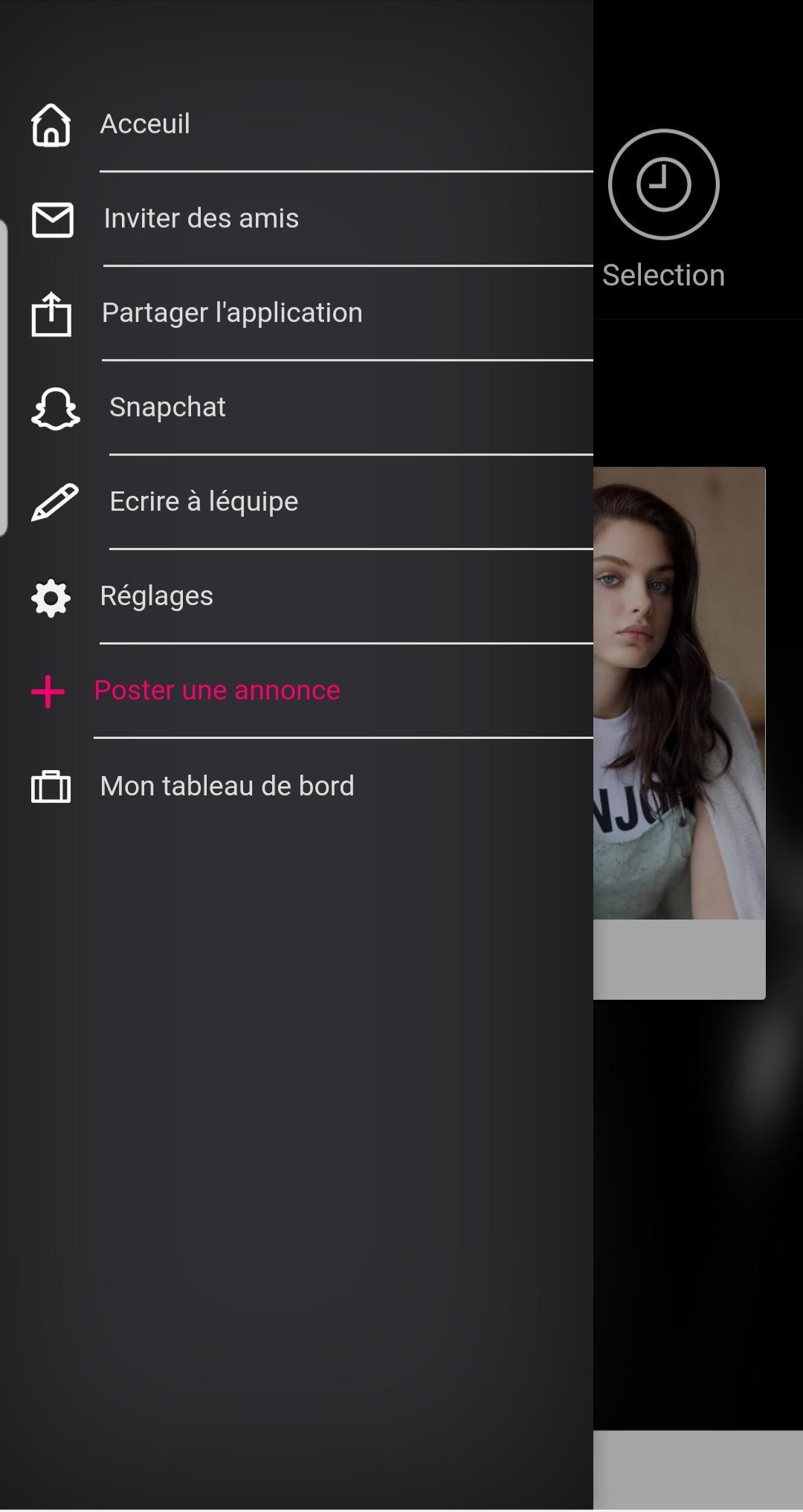Viewport: 803px width, 1512px height.
Task: Select Partager l'application
Action: click(231, 313)
